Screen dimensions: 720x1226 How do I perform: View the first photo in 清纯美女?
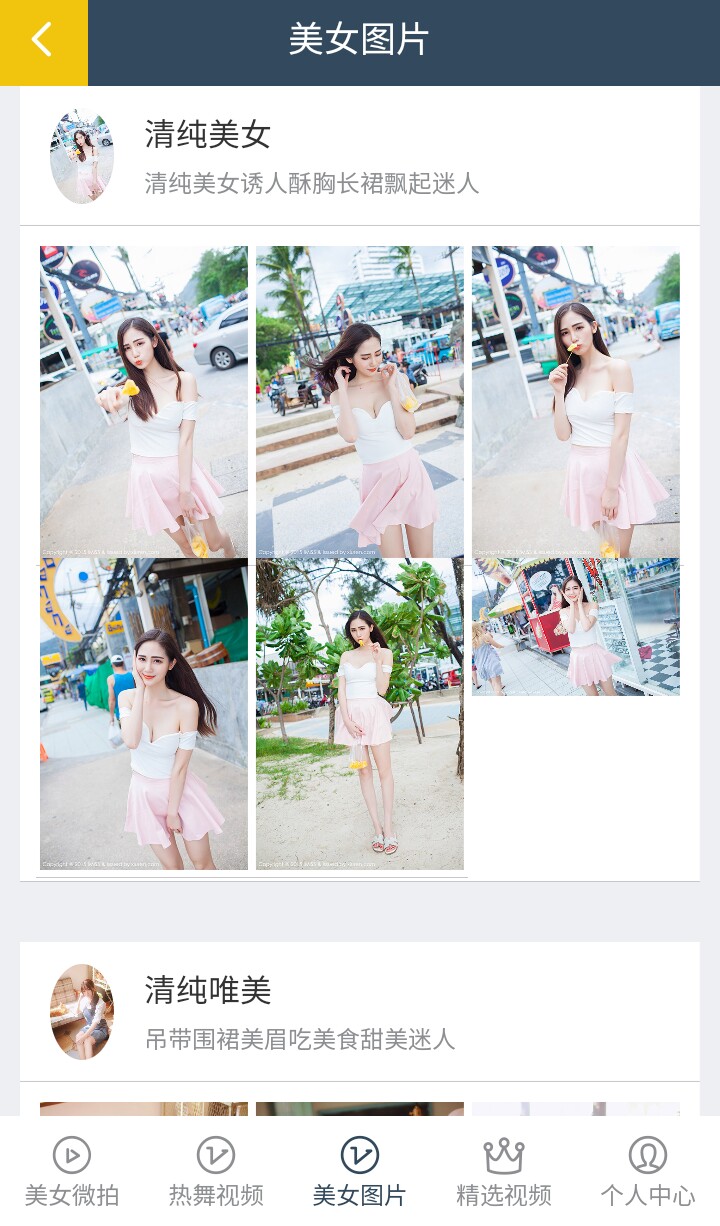144,402
